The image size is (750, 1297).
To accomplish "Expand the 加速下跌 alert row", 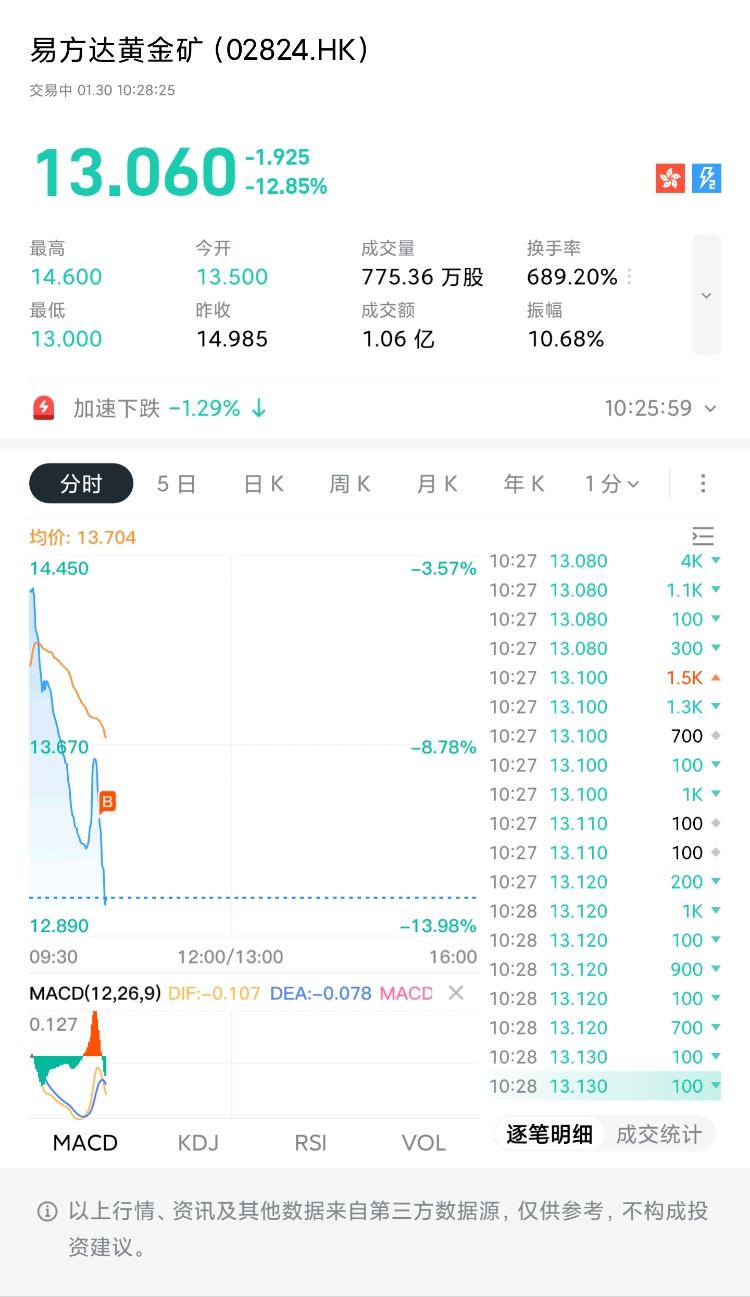I will click(710, 408).
